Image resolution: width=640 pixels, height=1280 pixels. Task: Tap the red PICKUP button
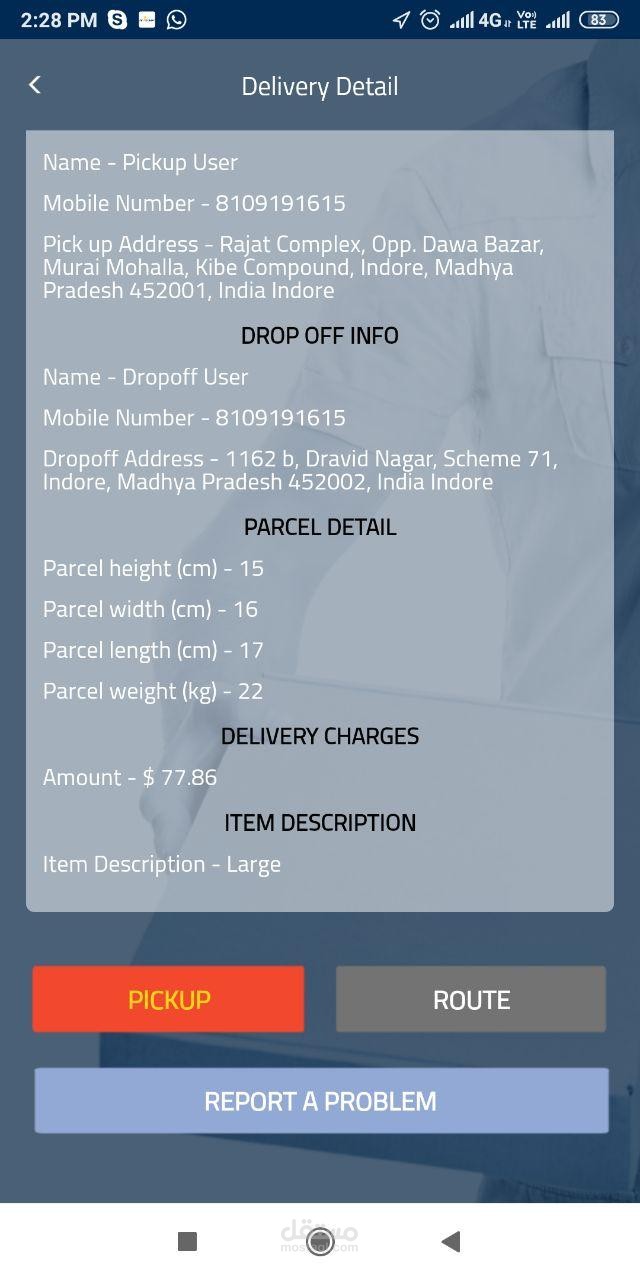point(168,999)
